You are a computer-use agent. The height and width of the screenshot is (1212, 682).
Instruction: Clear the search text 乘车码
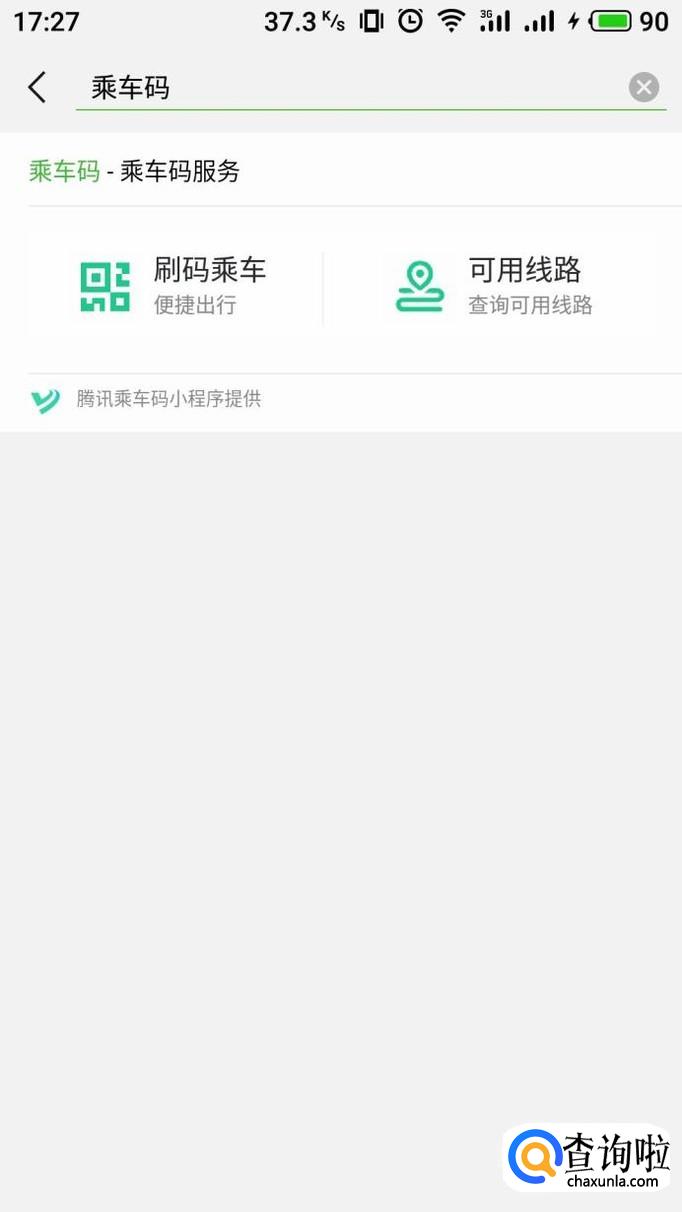click(644, 88)
